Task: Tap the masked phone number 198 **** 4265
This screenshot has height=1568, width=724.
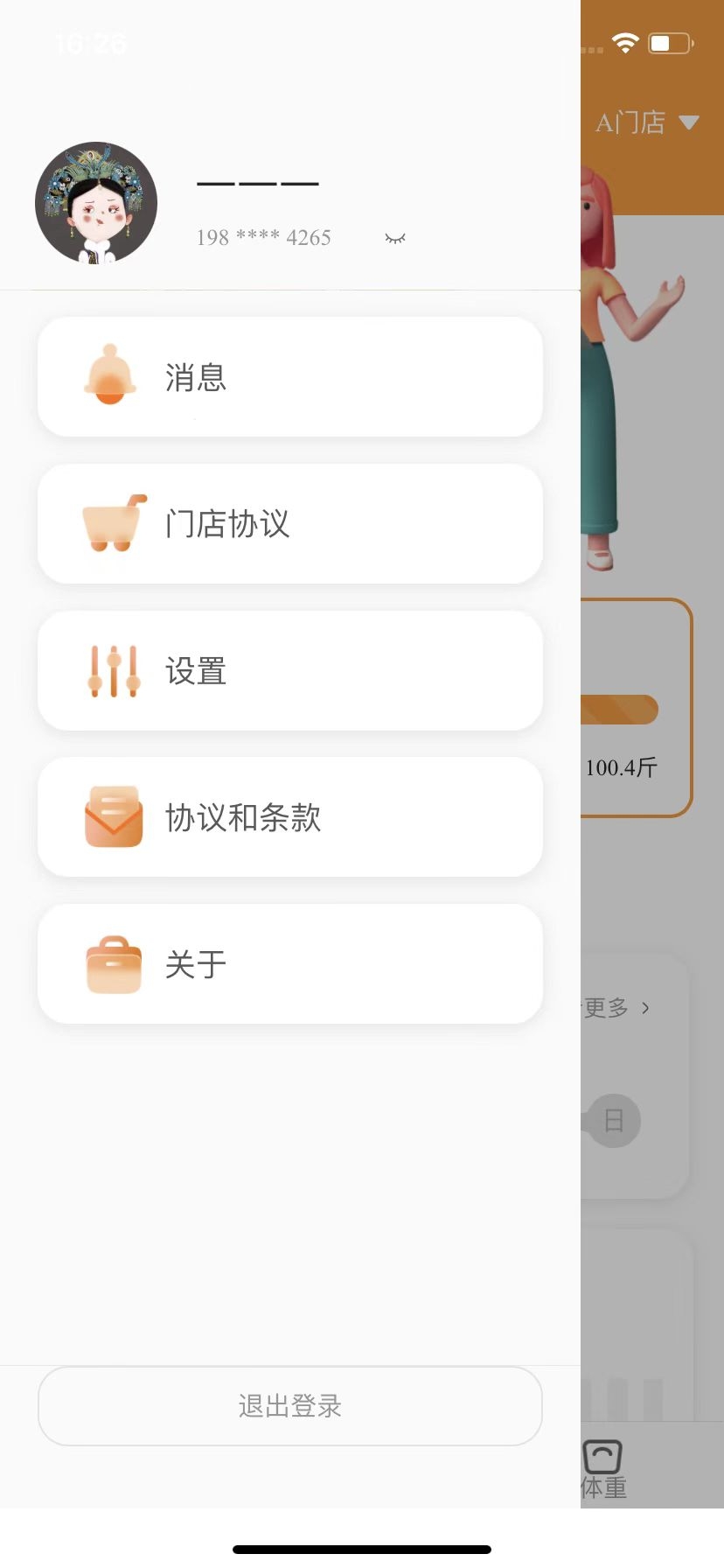Action: point(263,237)
